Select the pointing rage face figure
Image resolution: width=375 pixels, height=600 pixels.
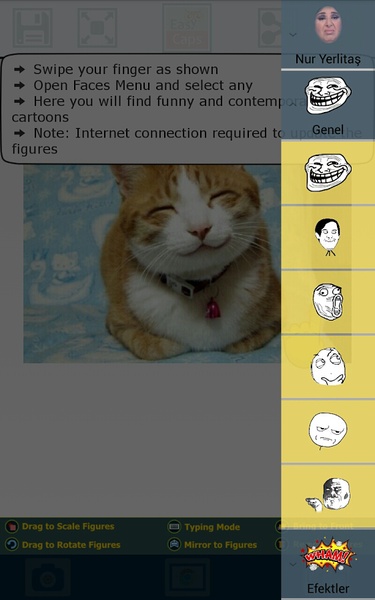(328, 496)
